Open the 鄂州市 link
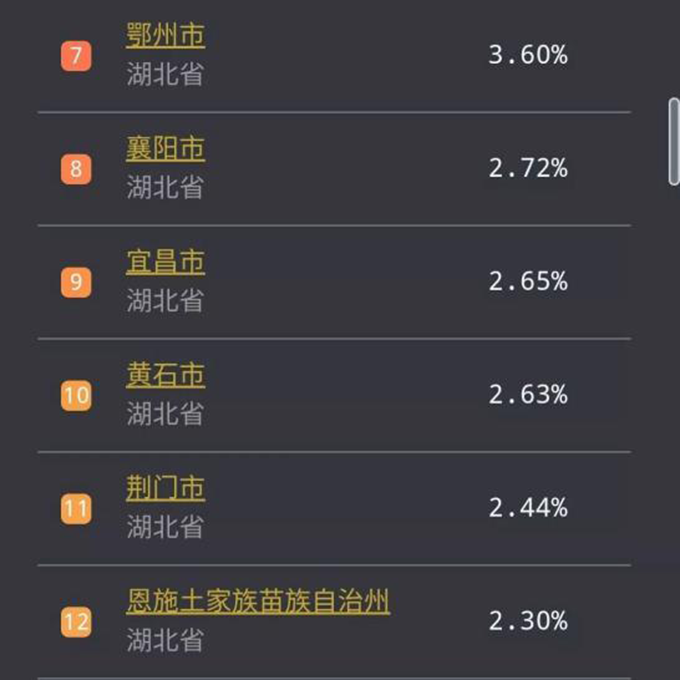The image size is (680, 680). pyautogui.click(x=165, y=35)
